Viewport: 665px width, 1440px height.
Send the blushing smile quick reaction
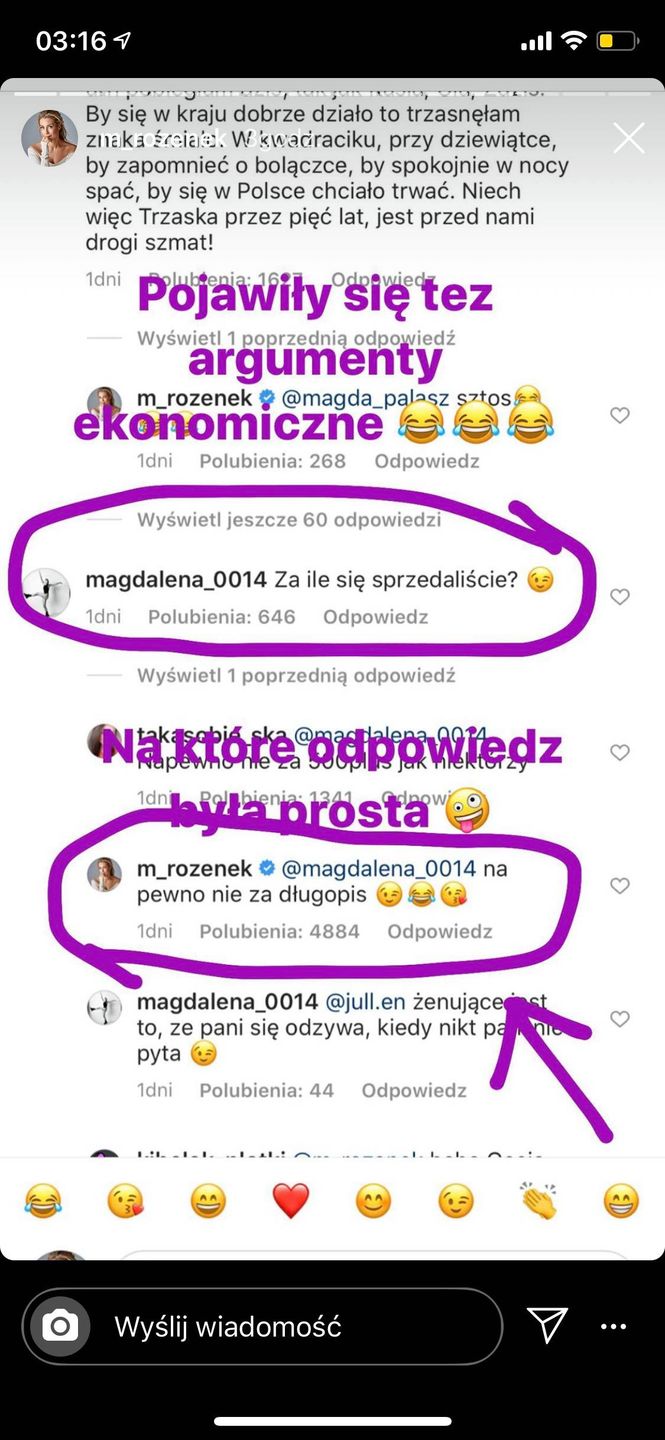373,1200
